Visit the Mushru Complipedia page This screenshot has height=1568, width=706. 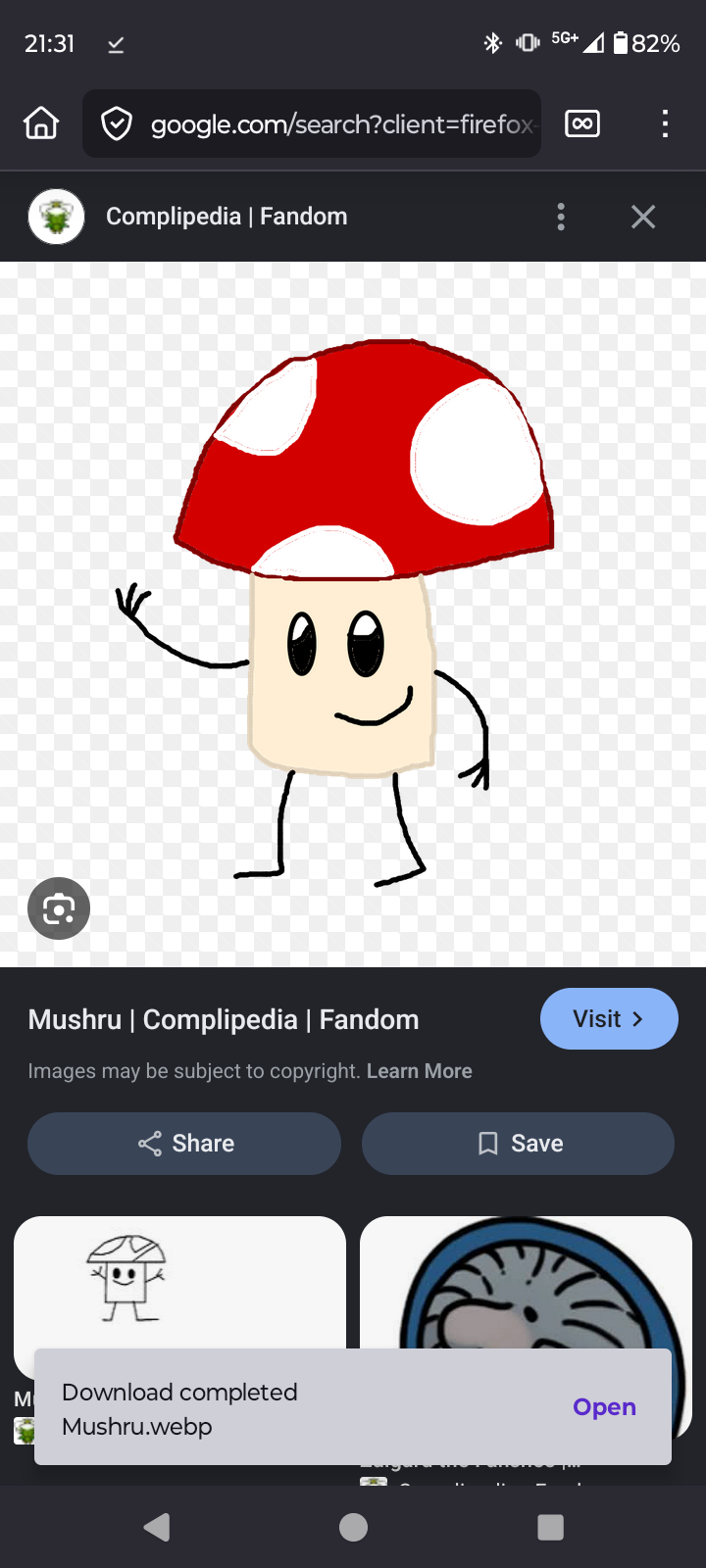608,1018
